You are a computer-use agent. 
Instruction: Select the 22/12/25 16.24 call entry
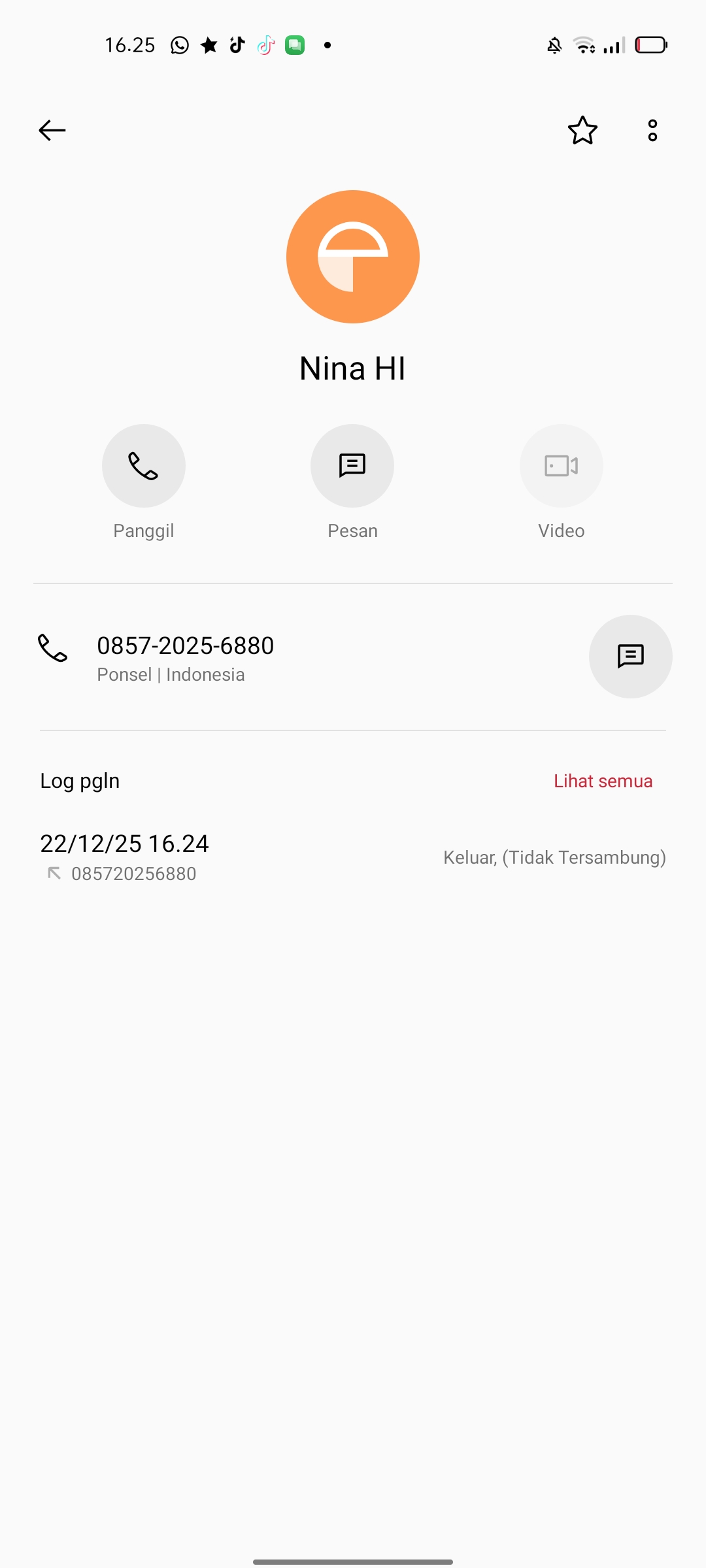124,843
